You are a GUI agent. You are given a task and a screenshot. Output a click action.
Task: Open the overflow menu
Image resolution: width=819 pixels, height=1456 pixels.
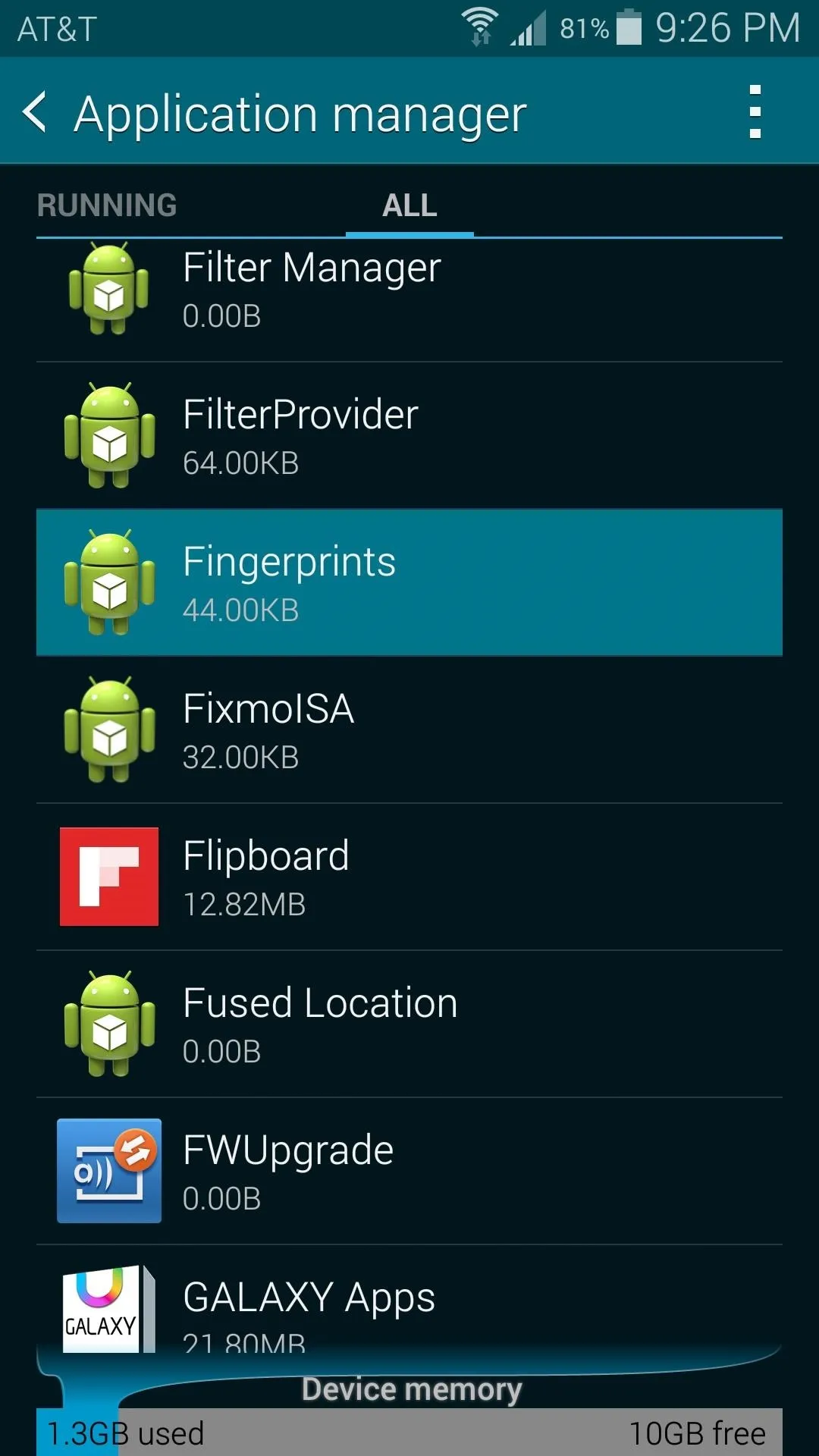[755, 112]
